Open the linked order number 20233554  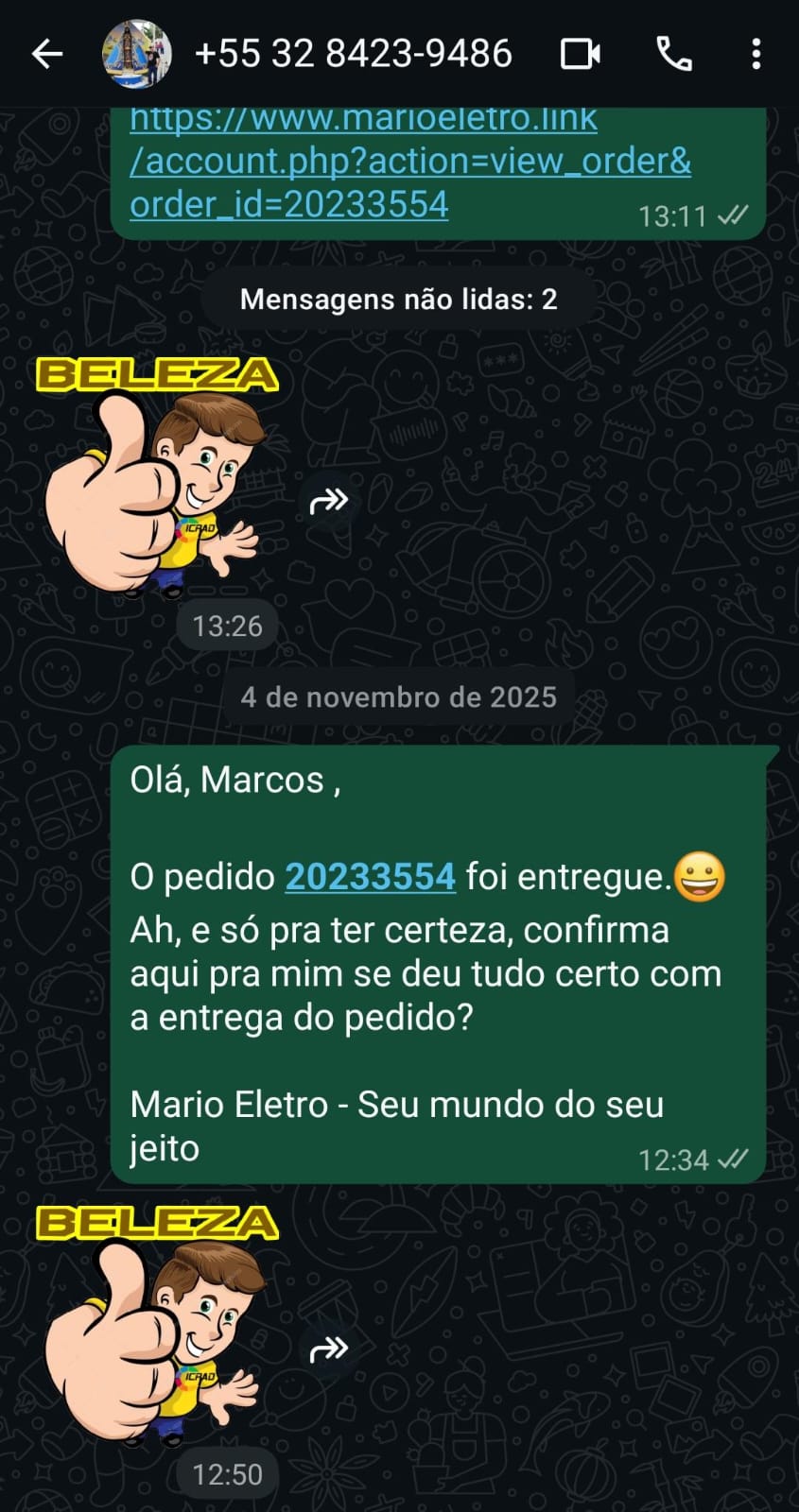coord(370,877)
